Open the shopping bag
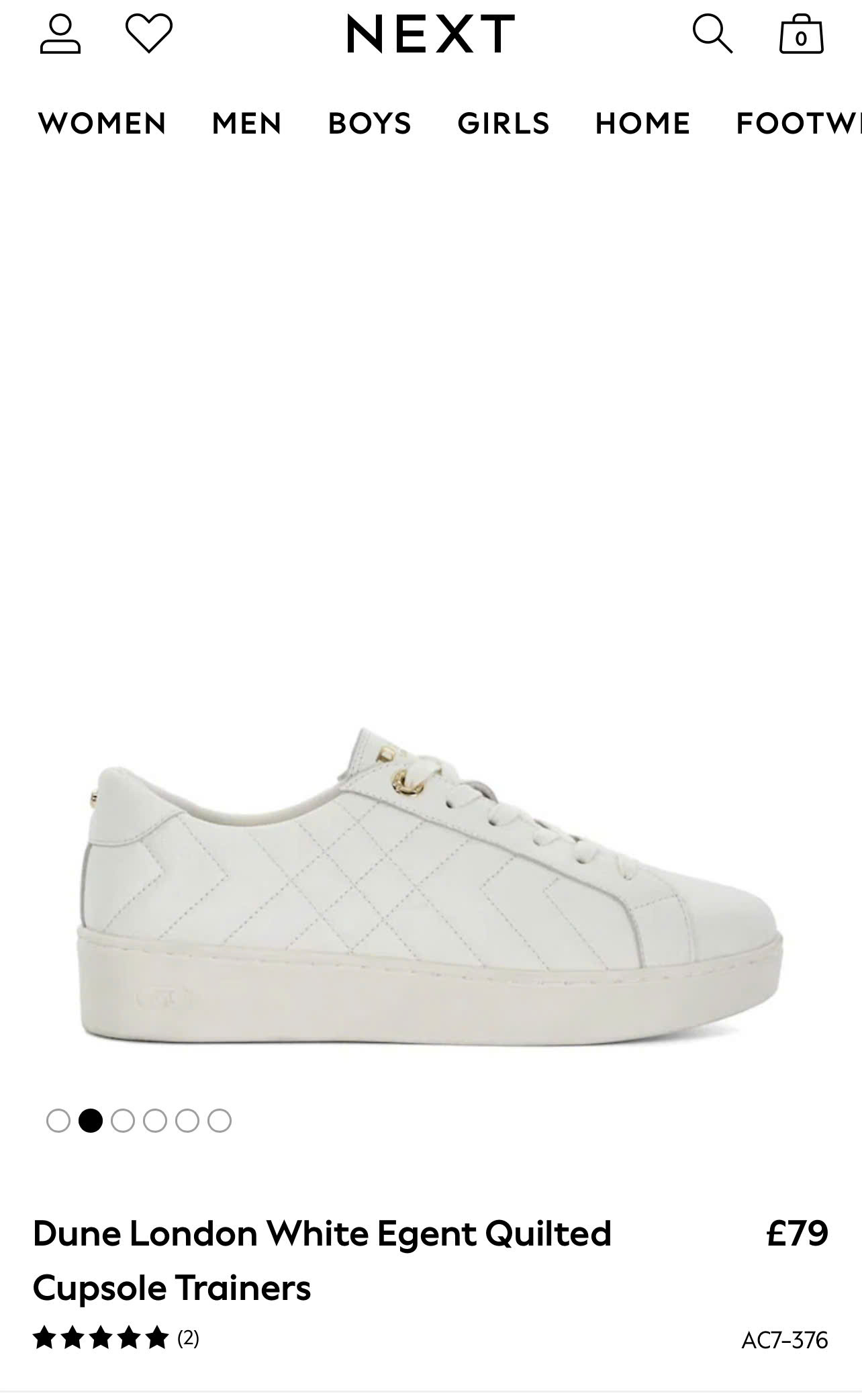This screenshot has height=1400, width=862. pos(801,34)
